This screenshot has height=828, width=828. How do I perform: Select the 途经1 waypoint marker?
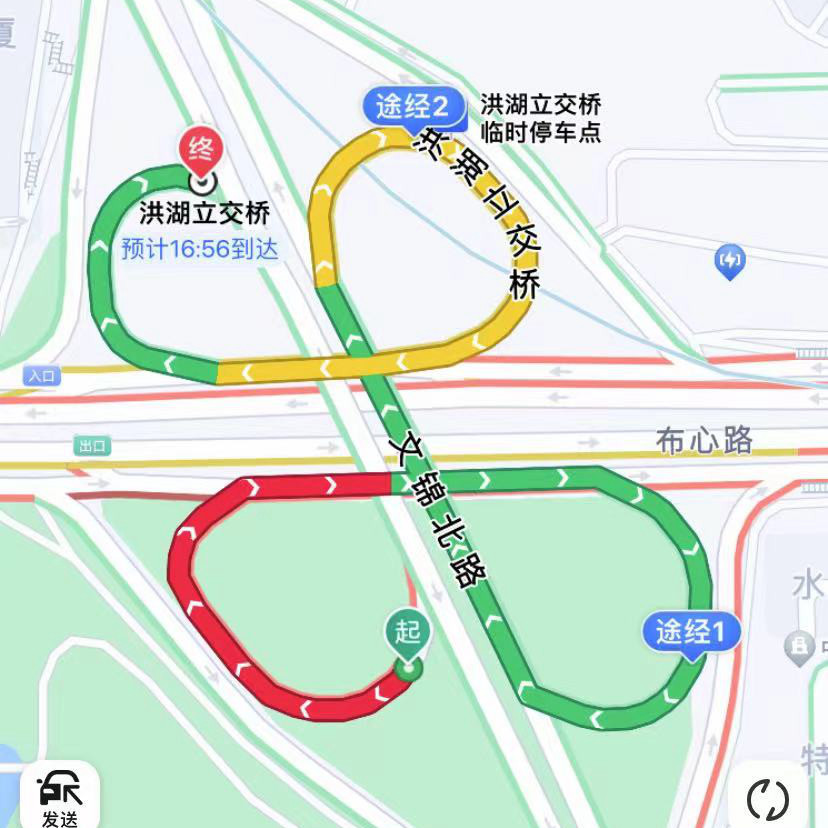tap(696, 632)
